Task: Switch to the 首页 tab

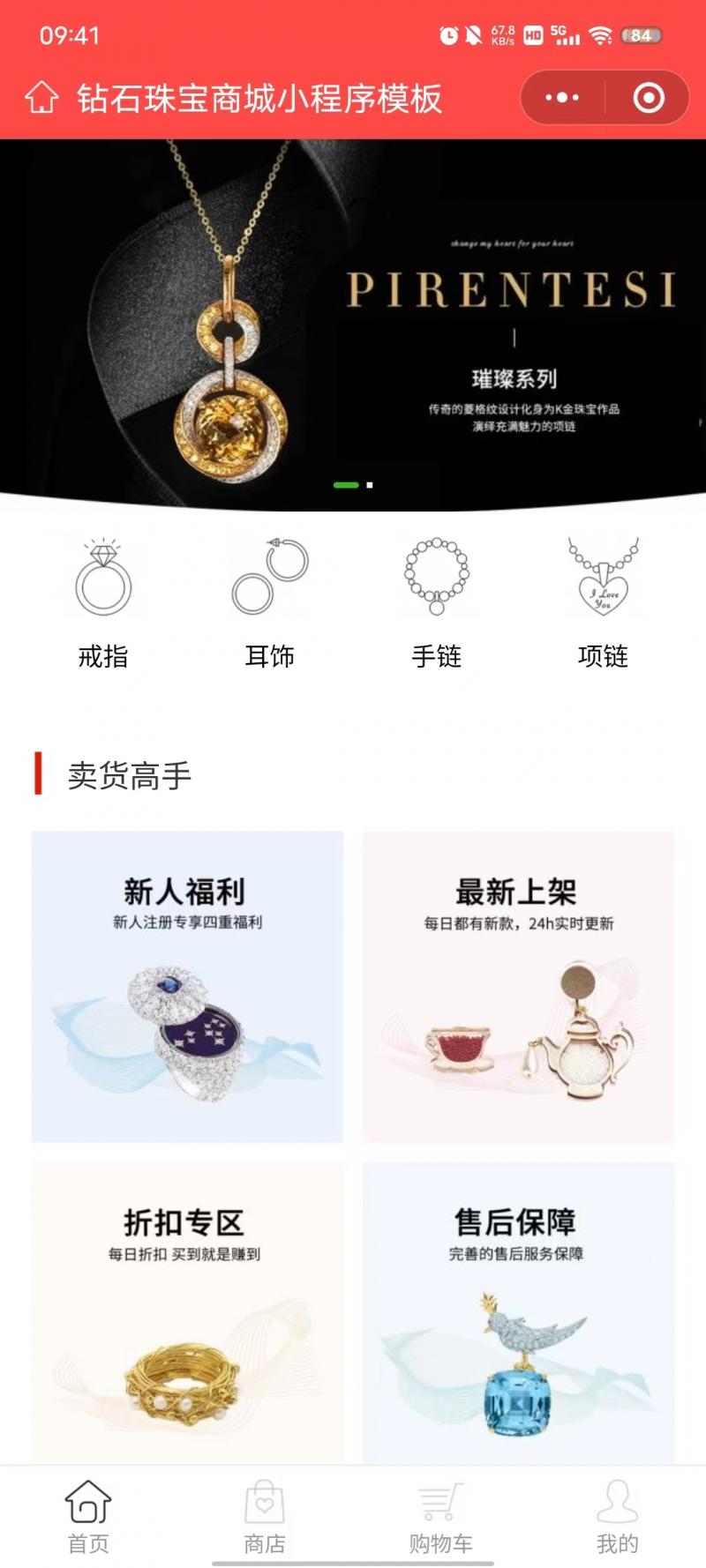Action: coord(88,1517)
